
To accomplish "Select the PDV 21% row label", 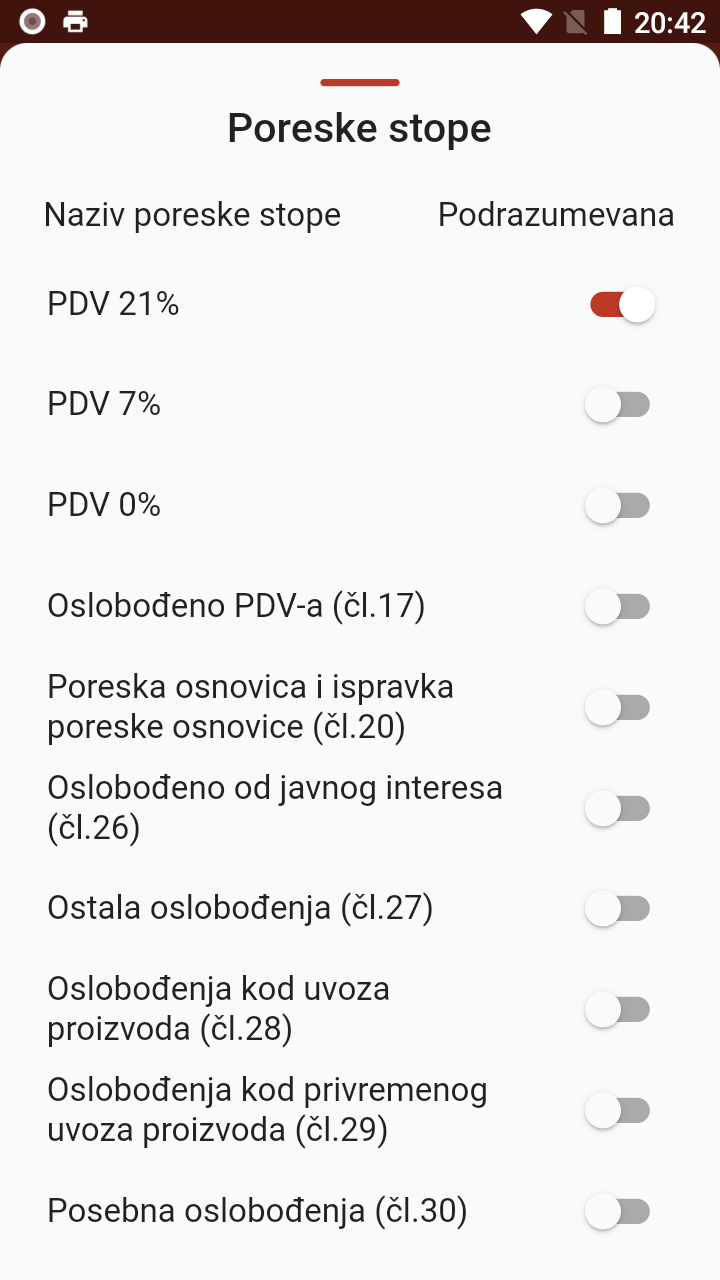I will pyautogui.click(x=113, y=304).
